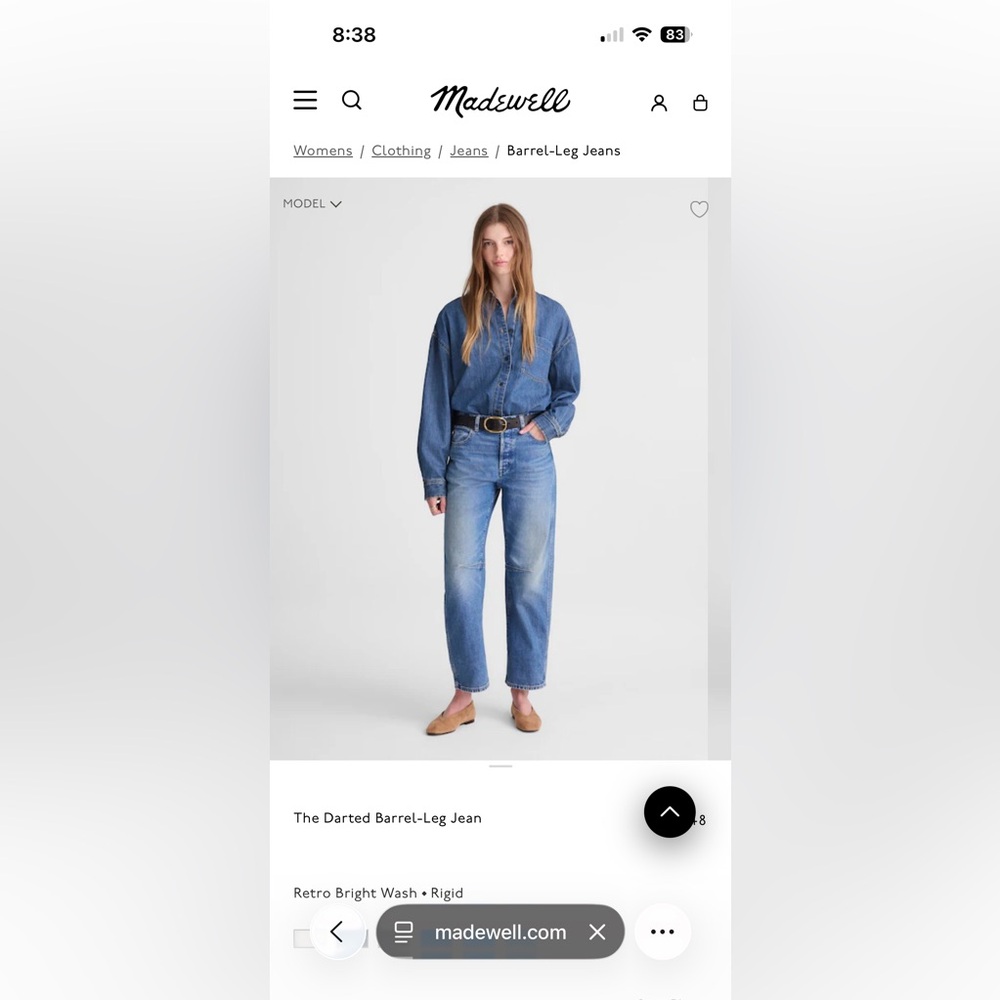Open the Madewell logo home link
Screen dimensions: 1000x1000
click(x=500, y=101)
